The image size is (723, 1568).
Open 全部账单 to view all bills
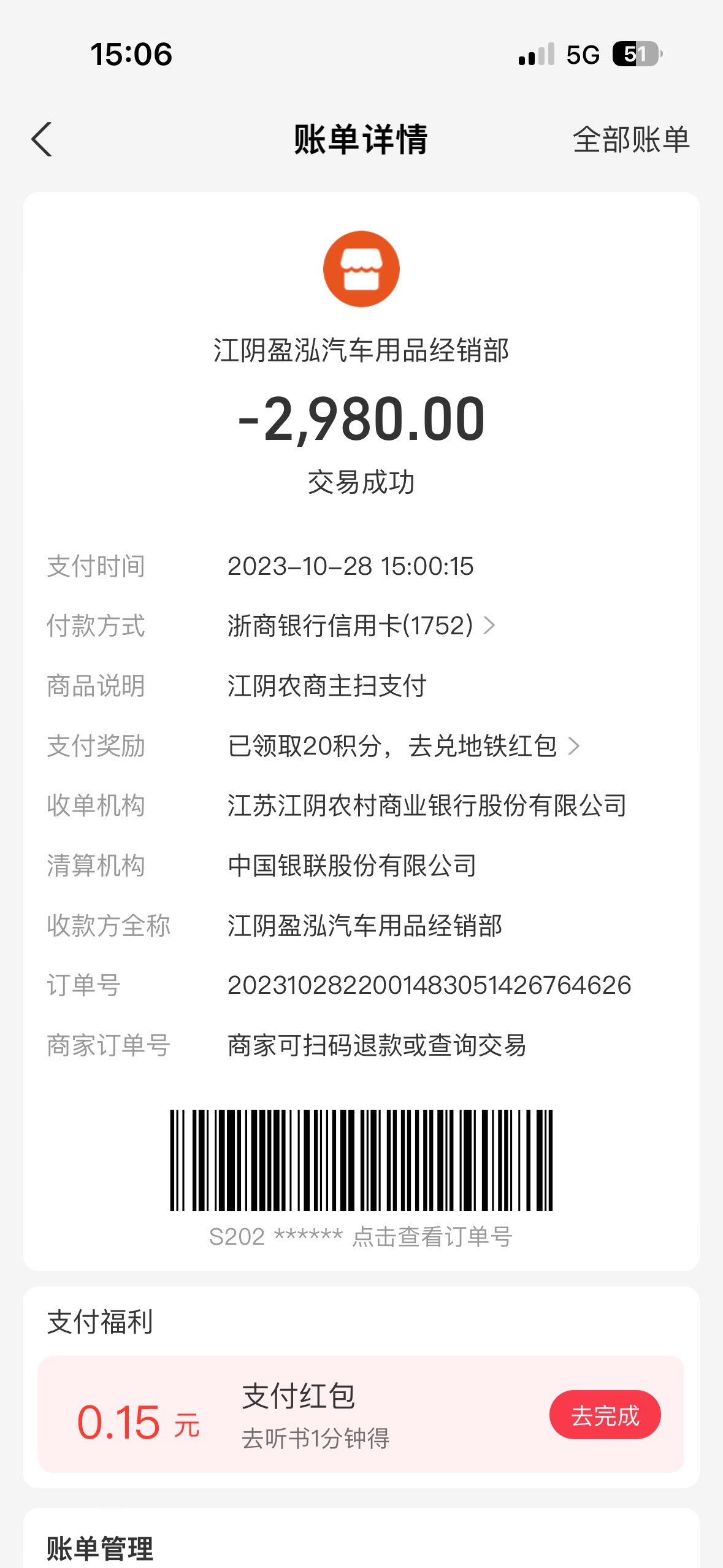631,140
